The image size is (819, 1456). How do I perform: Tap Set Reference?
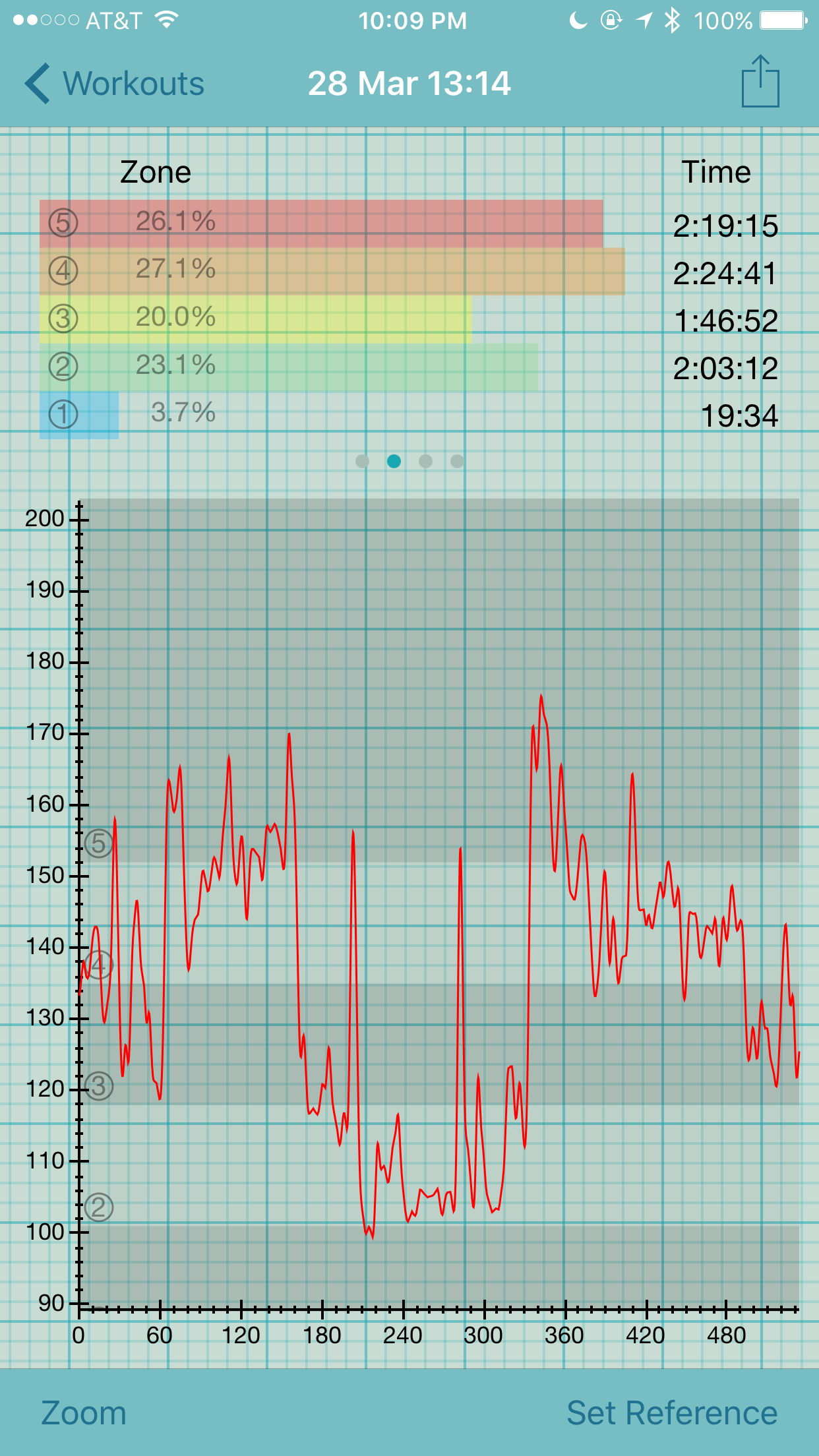[x=672, y=1413]
